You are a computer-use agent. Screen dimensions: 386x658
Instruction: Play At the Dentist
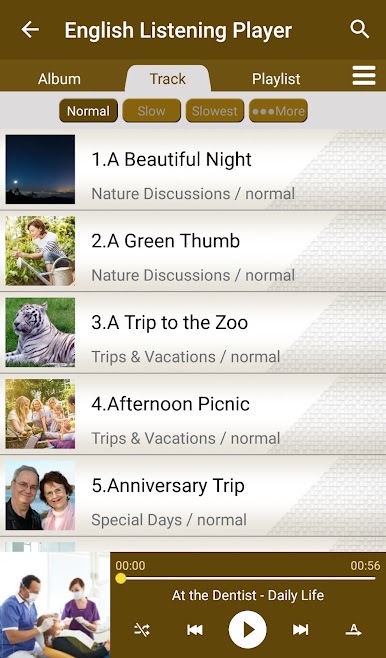(x=248, y=629)
